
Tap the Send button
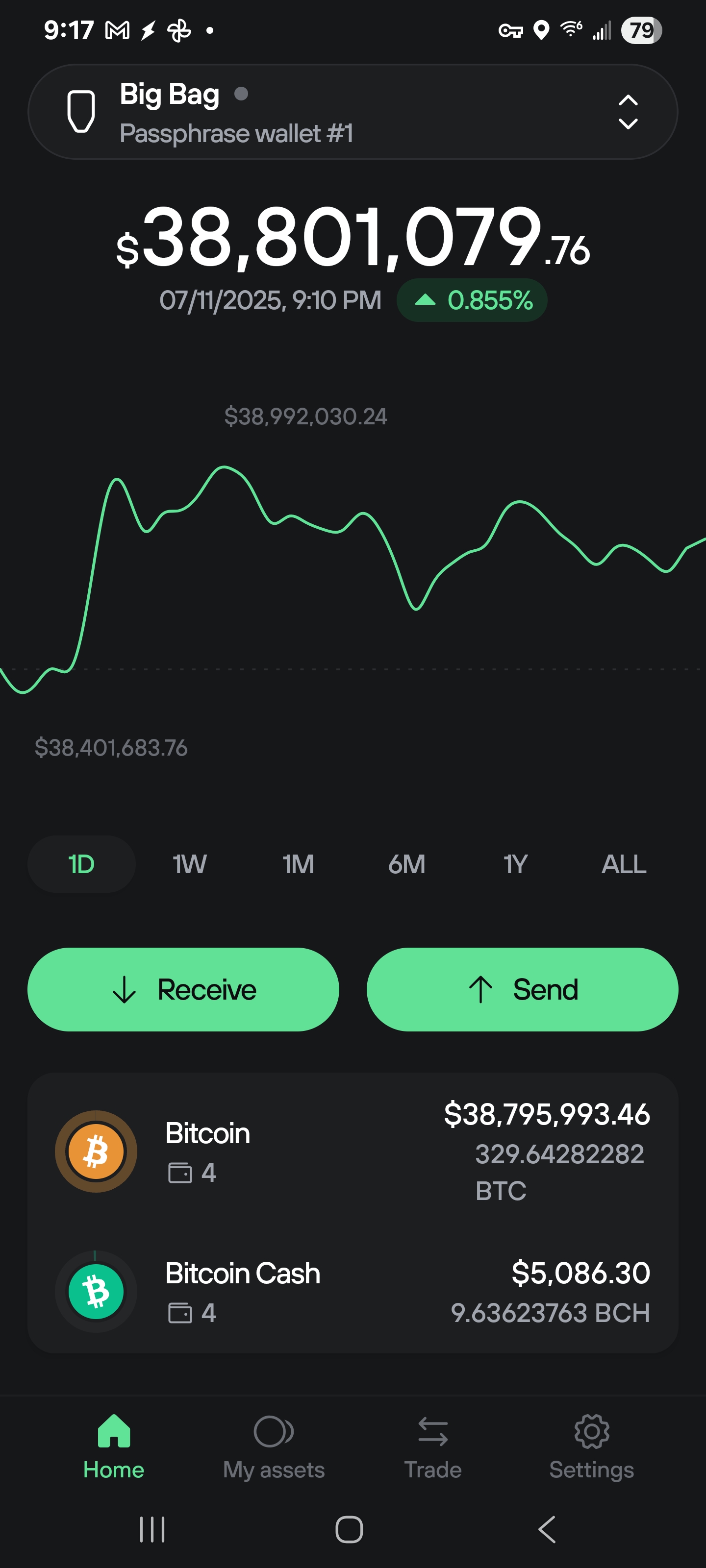tap(522, 989)
